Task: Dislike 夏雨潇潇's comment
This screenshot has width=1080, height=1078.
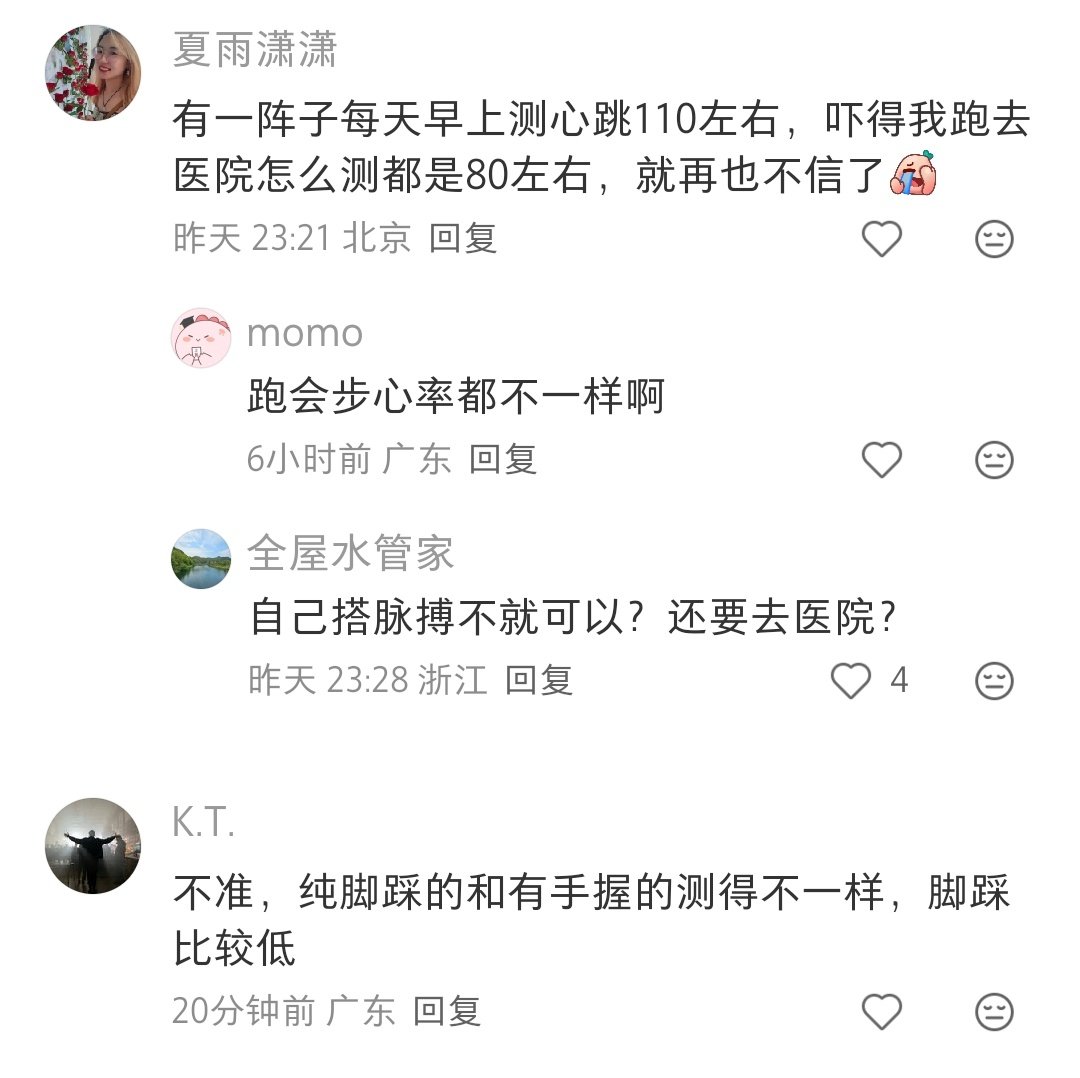Action: [x=994, y=239]
